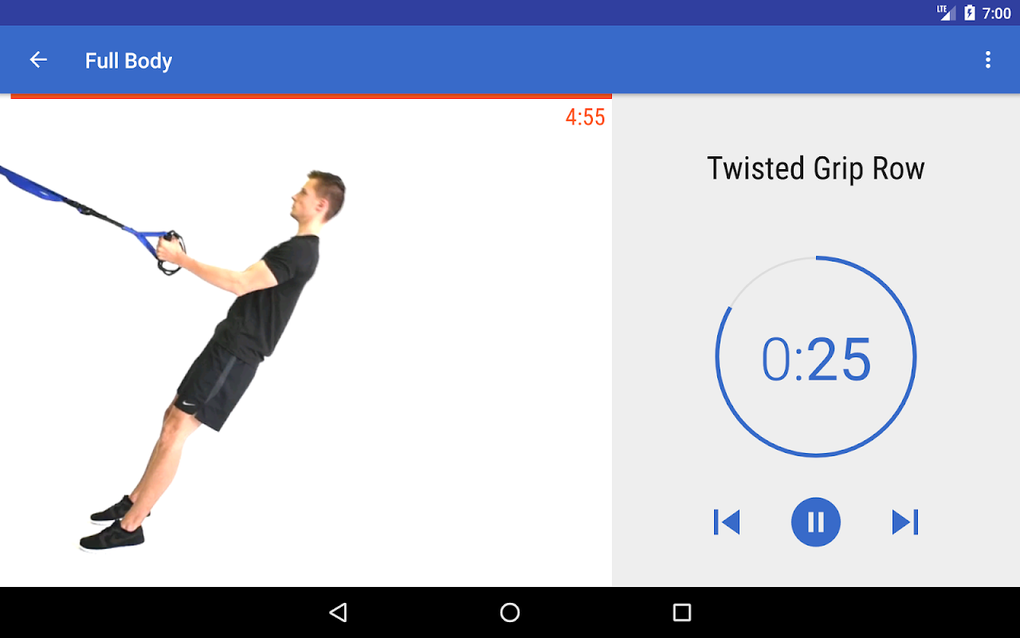This screenshot has height=638, width=1020.
Task: Go back from the Full Body workout
Action: [38, 60]
